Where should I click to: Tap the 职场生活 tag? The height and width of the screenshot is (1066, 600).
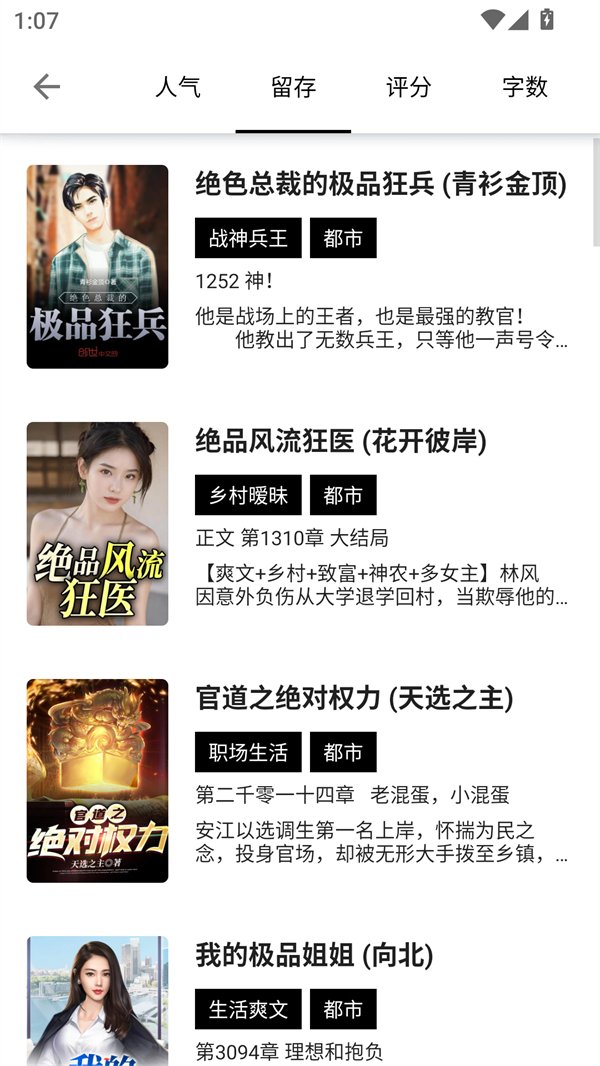click(x=248, y=752)
